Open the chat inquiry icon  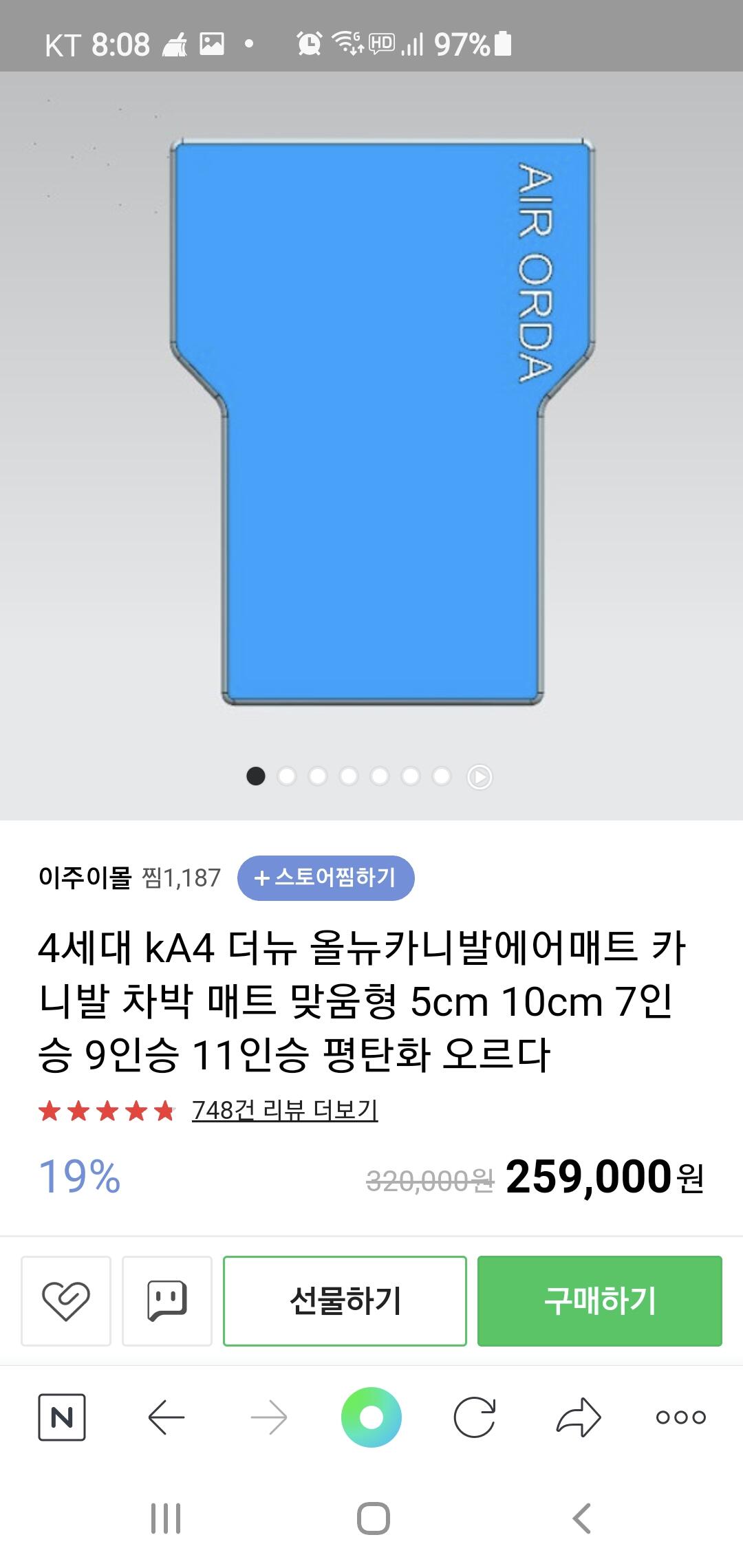tap(167, 1301)
